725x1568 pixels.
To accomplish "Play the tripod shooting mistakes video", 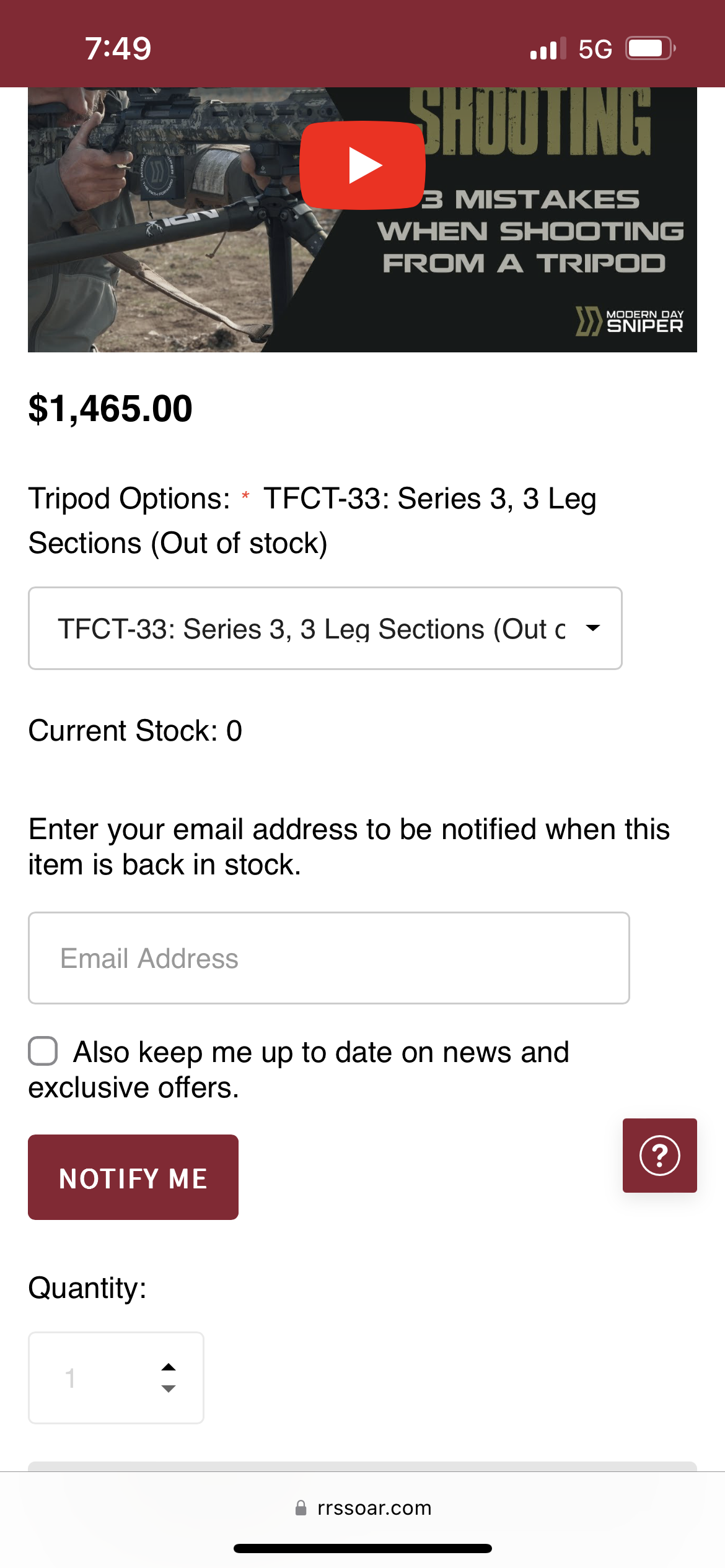I will (x=362, y=165).
